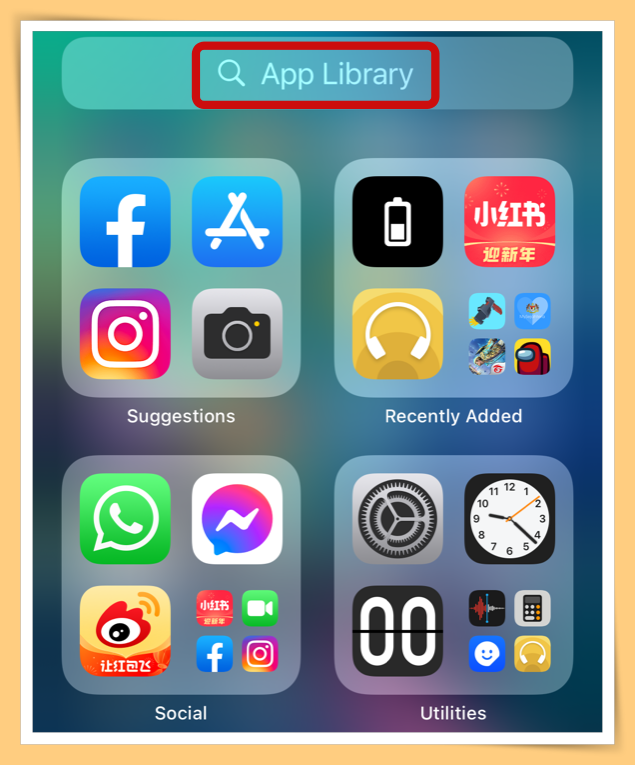Open the flip clock app in Utilities

pyautogui.click(x=397, y=631)
